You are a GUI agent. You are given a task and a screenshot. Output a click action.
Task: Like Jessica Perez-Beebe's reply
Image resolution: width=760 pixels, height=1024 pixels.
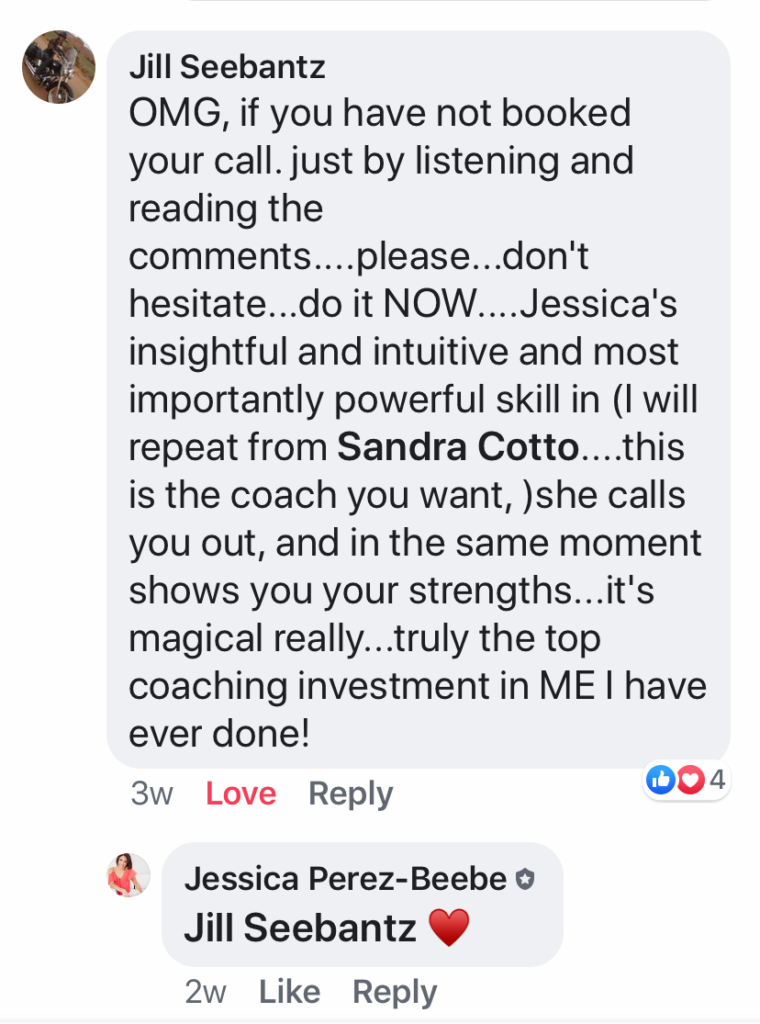click(x=289, y=991)
